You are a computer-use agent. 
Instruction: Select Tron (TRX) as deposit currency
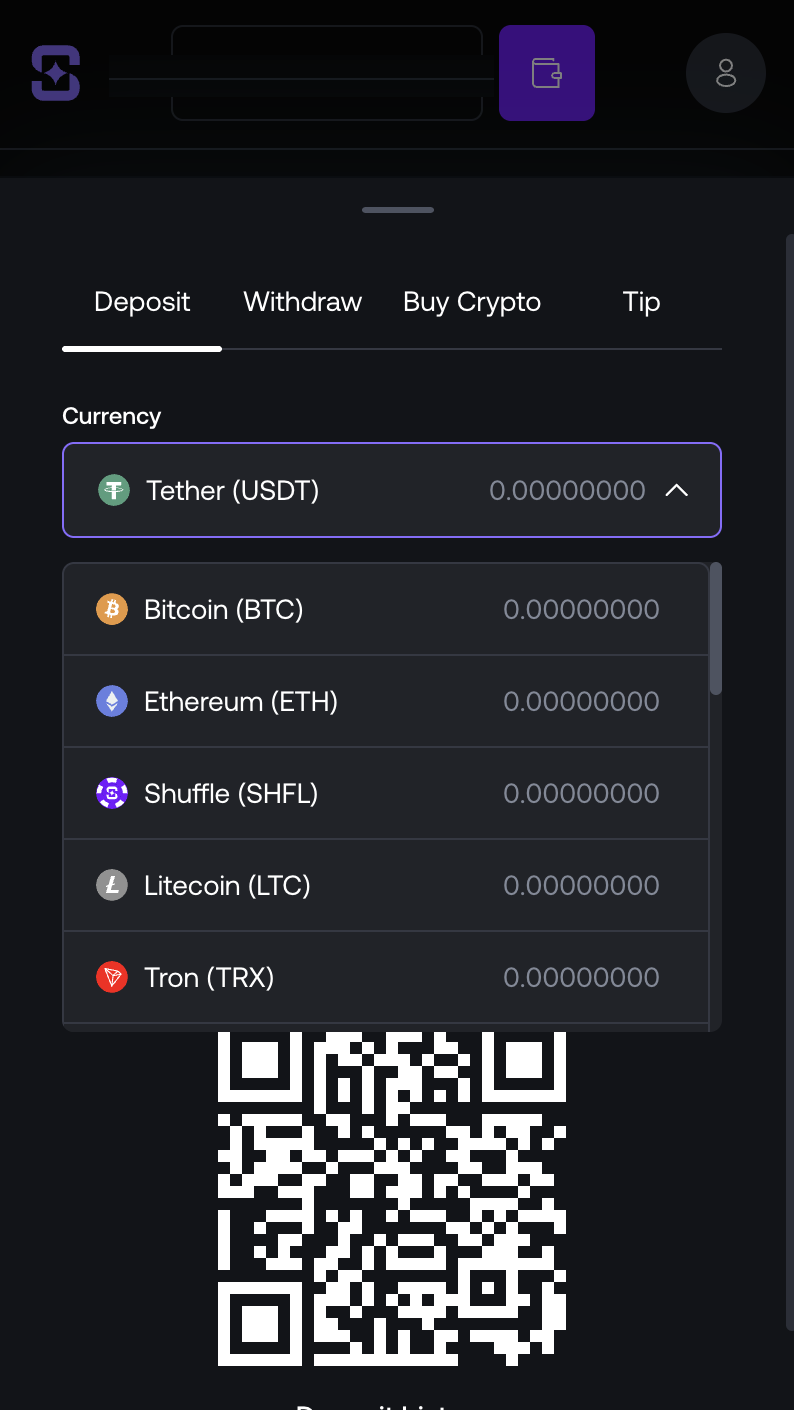pos(385,977)
